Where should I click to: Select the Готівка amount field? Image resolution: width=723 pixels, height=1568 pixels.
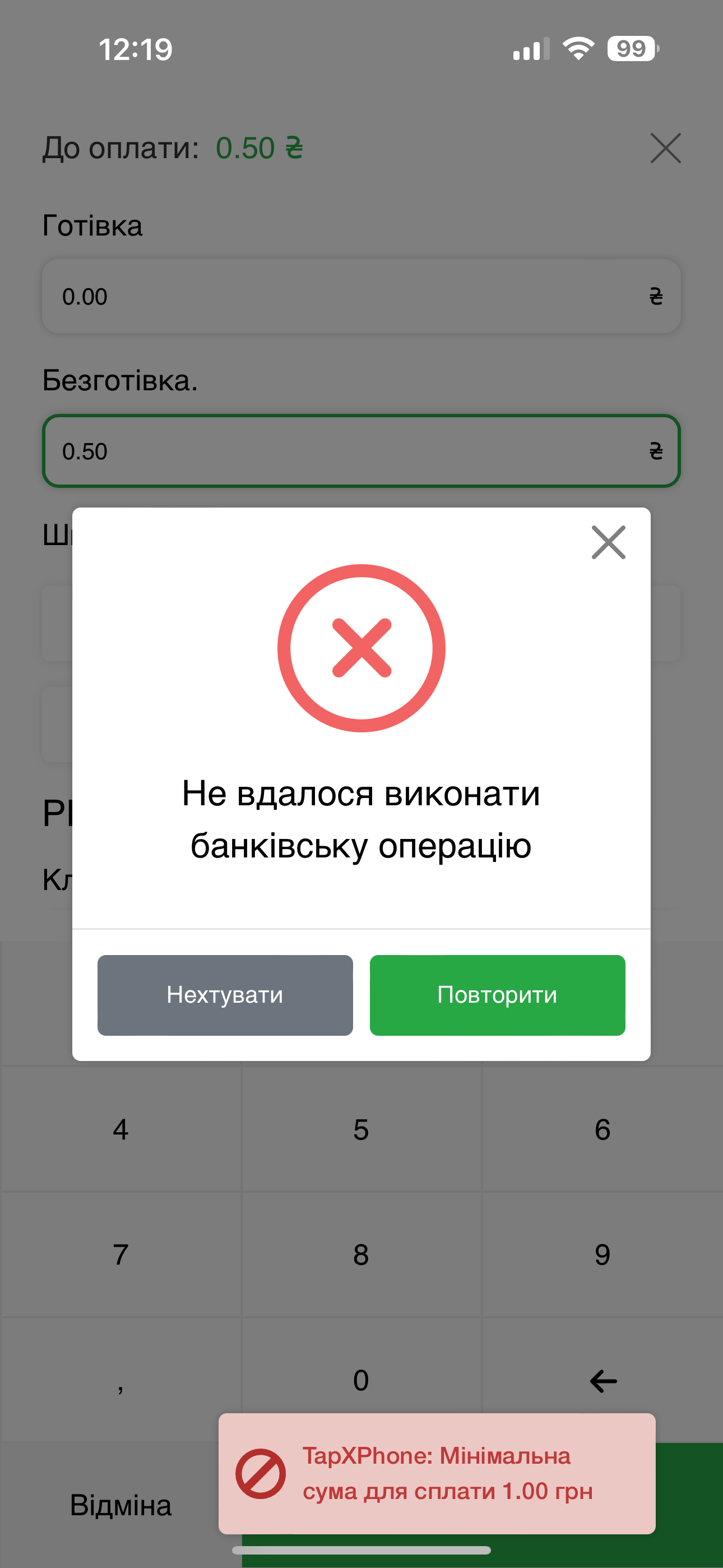tap(361, 297)
